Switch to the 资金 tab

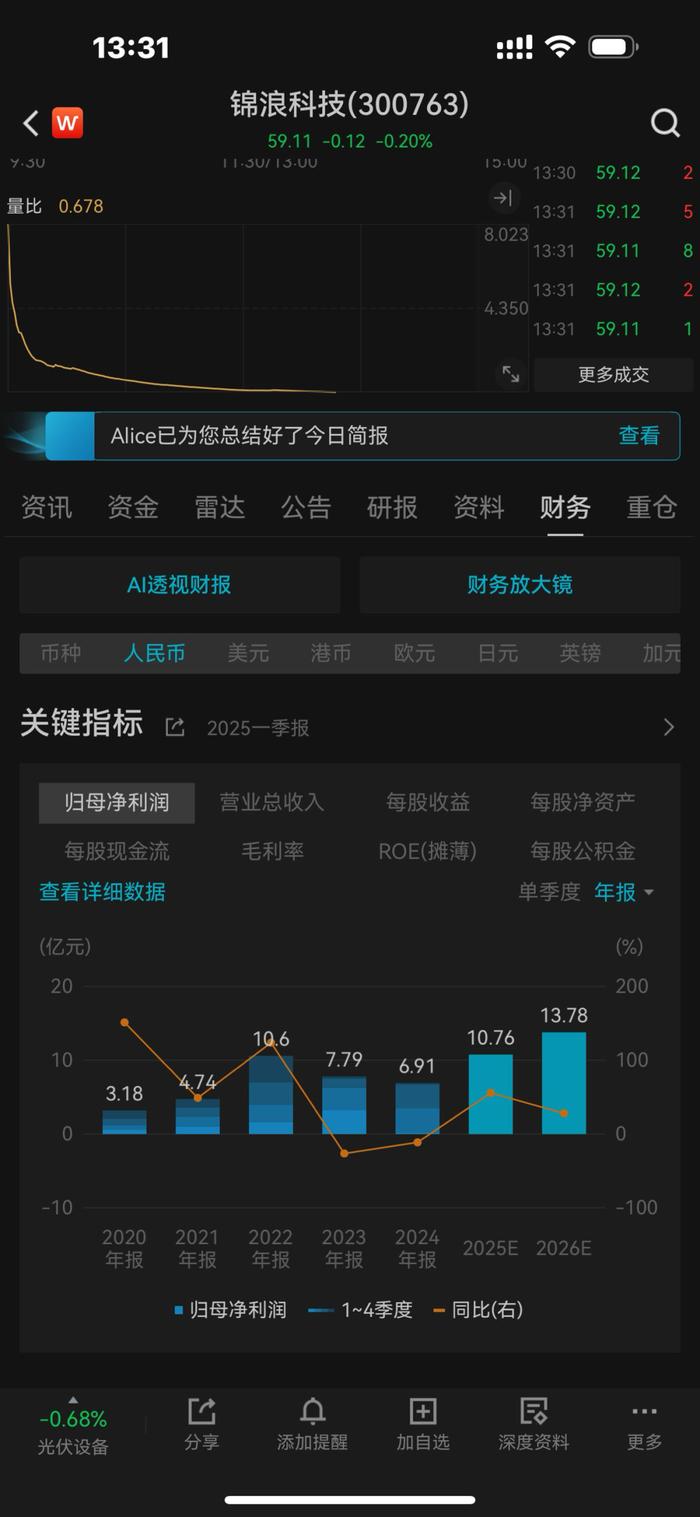point(133,508)
